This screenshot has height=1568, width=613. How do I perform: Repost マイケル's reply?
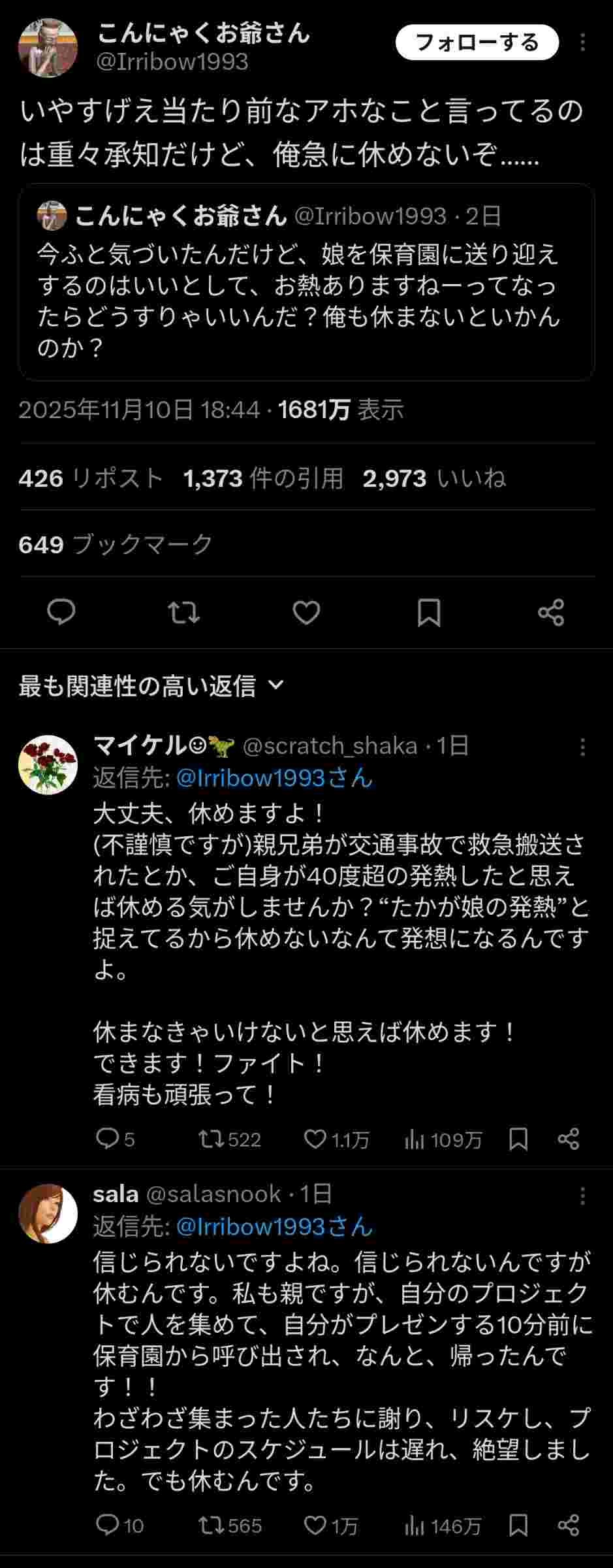211,1140
